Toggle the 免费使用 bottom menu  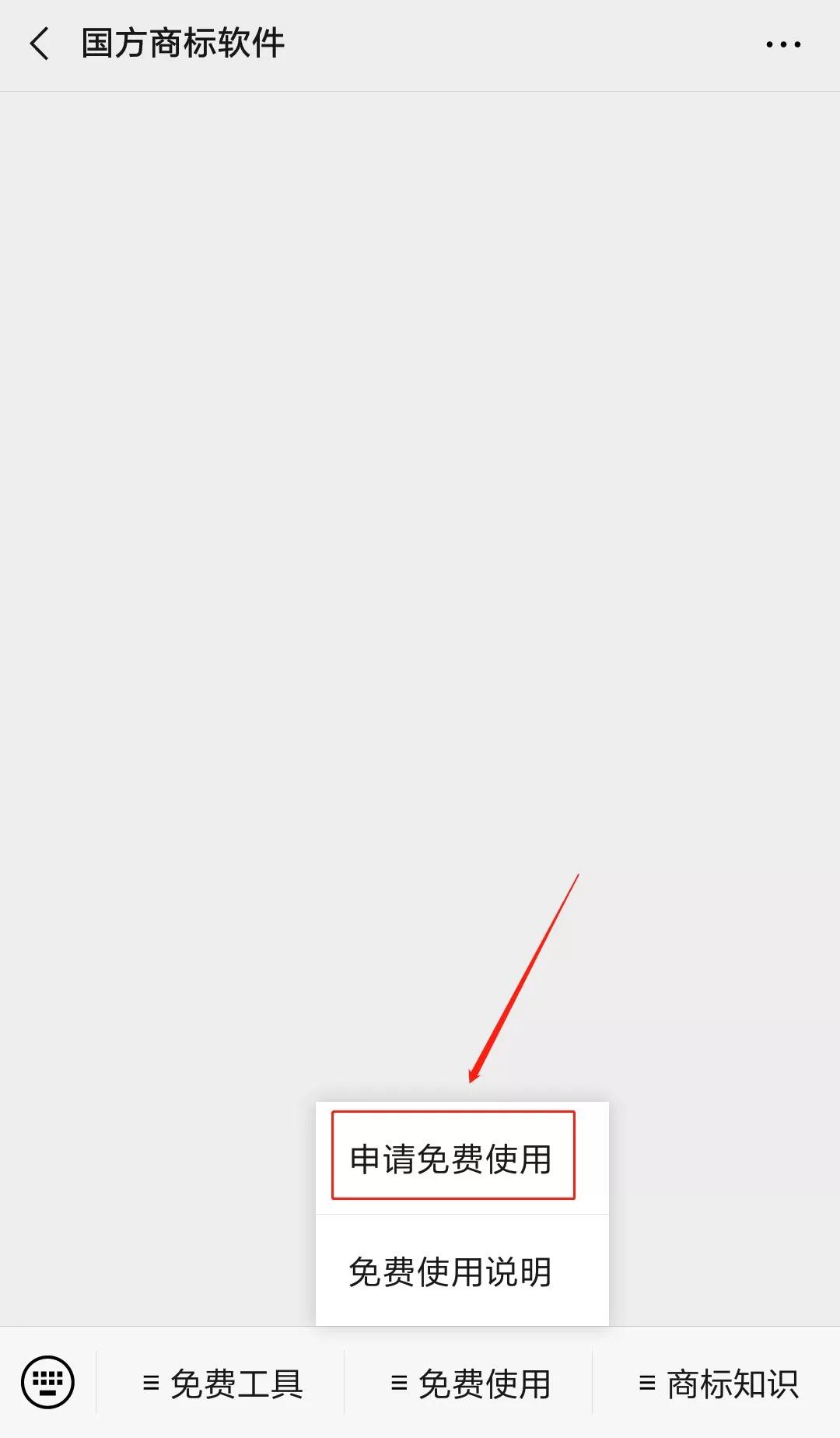(x=470, y=1384)
